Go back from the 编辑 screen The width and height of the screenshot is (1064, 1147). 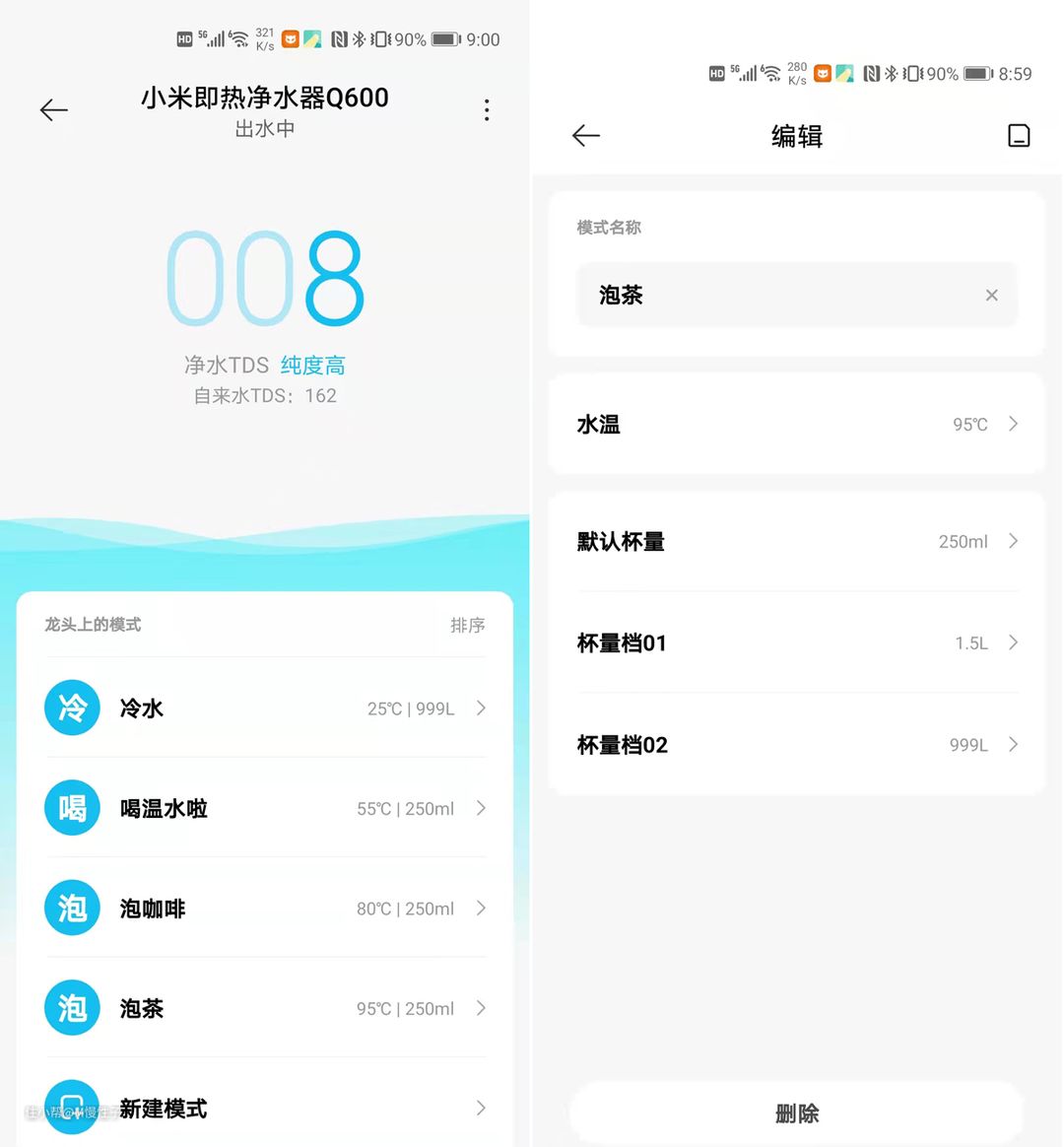tap(586, 136)
